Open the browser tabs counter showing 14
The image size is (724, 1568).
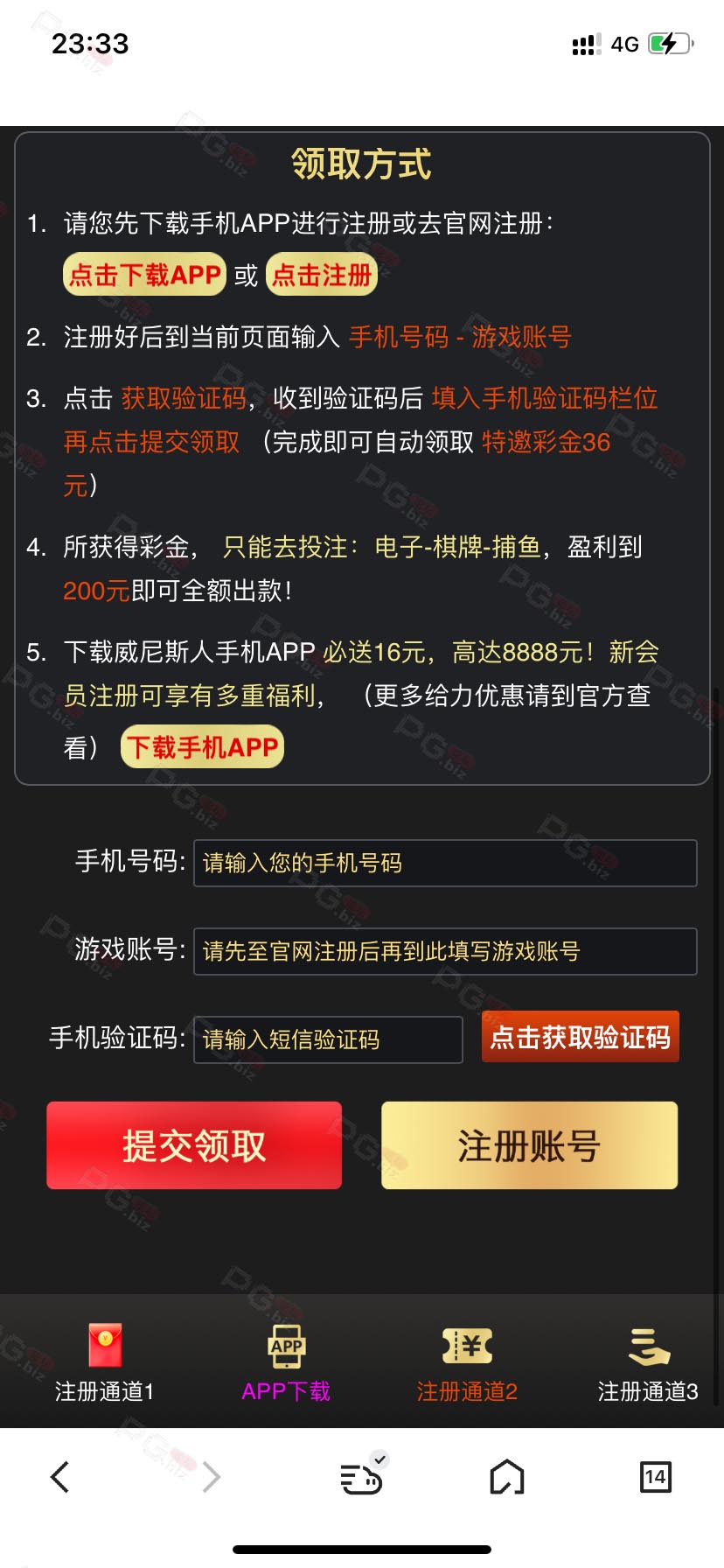pos(656,1477)
